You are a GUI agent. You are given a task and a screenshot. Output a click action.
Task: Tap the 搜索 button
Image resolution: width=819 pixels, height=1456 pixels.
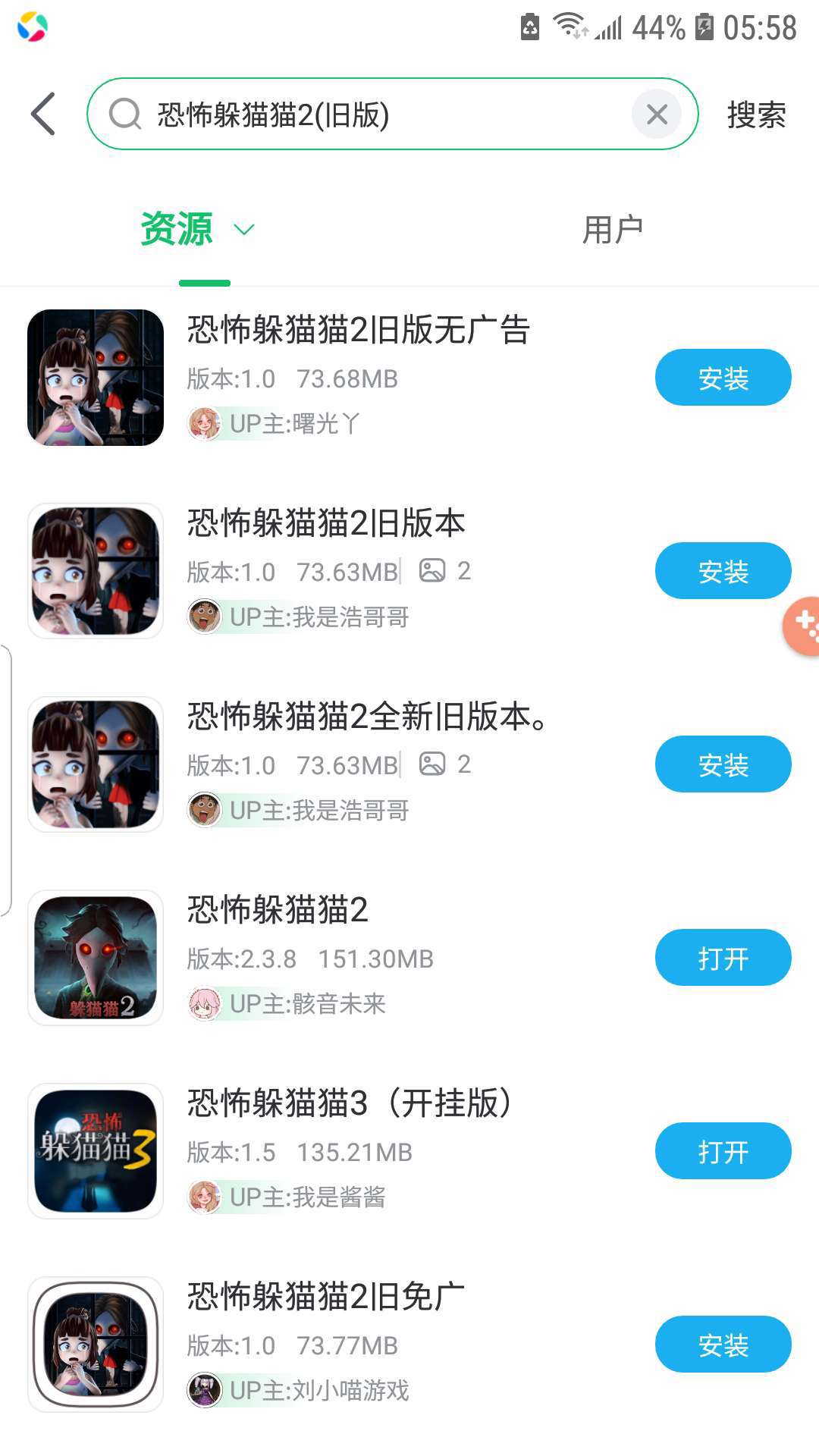tap(755, 115)
